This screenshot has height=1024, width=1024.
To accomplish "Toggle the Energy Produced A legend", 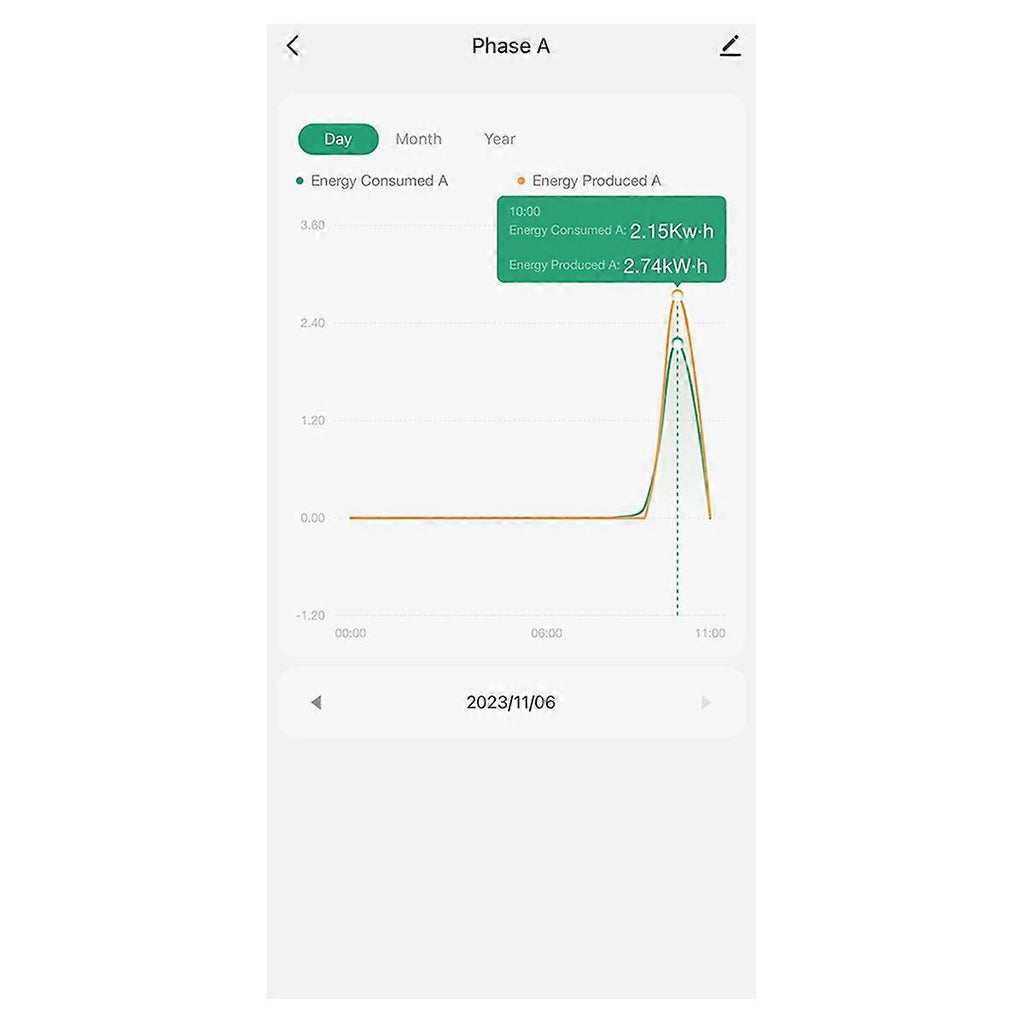I will [589, 181].
